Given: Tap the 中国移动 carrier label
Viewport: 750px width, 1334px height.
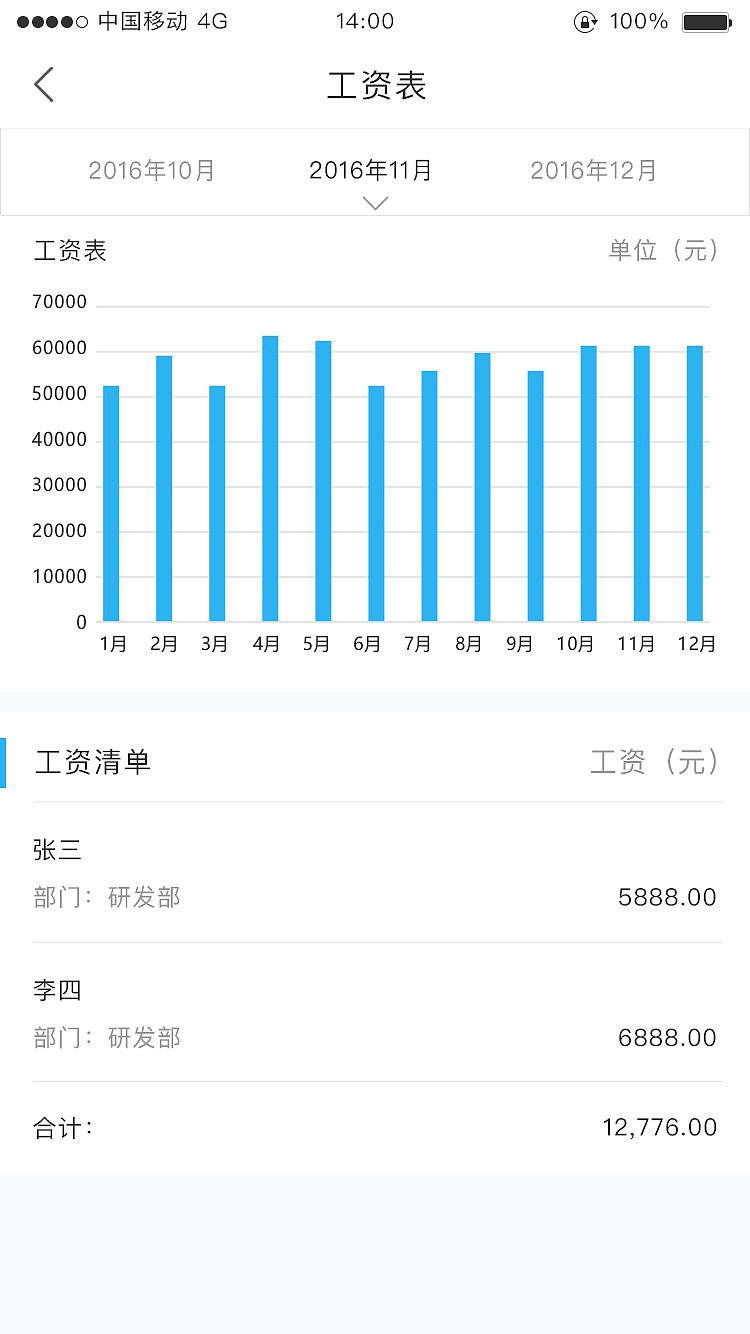Looking at the screenshot, I should 140,20.
